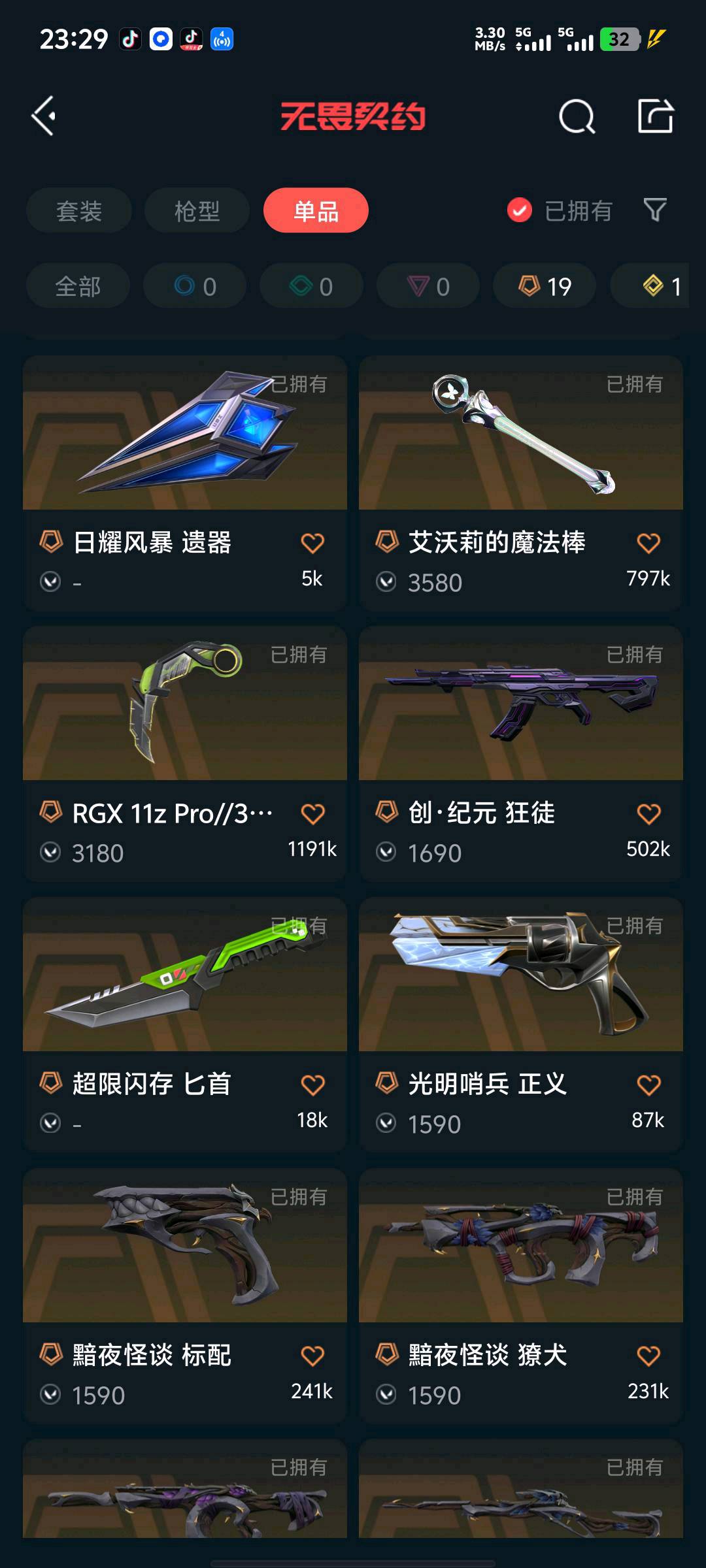Open the search icon in the header
706x1568 pixels.
click(577, 117)
